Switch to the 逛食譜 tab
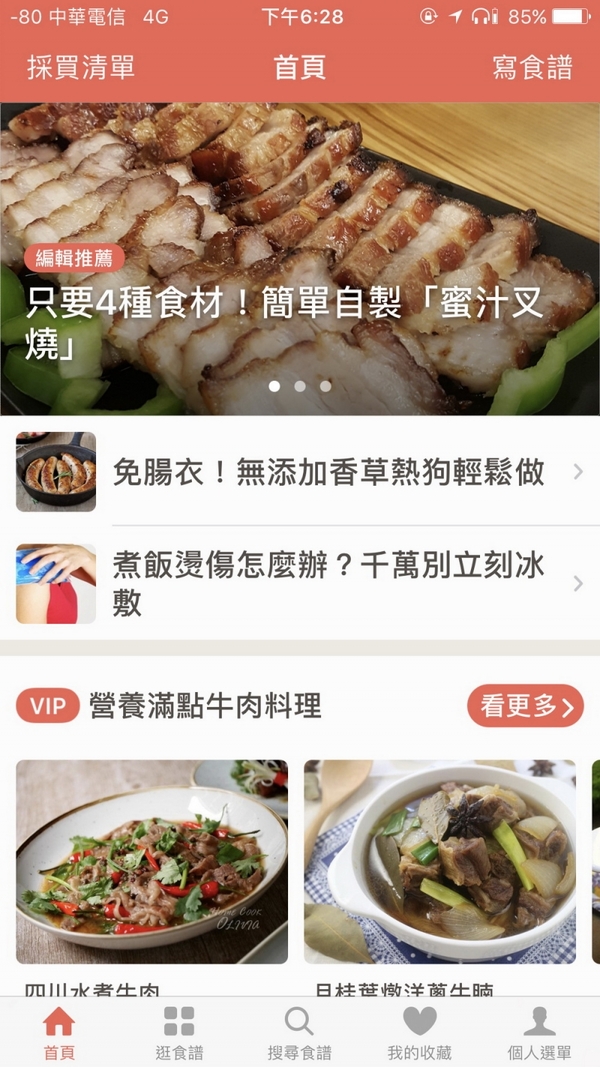The height and width of the screenshot is (1067, 600). pyautogui.click(x=180, y=1032)
